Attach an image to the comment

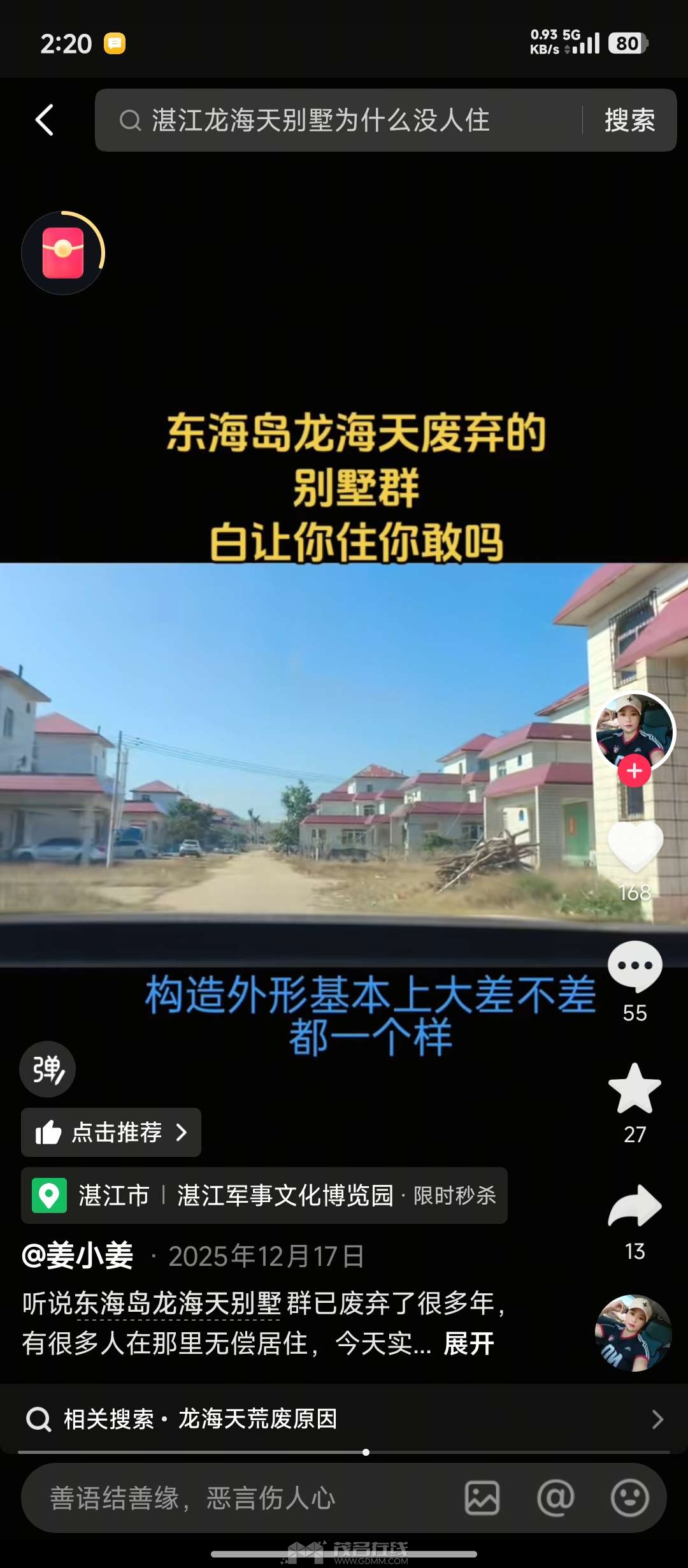coord(482,1498)
